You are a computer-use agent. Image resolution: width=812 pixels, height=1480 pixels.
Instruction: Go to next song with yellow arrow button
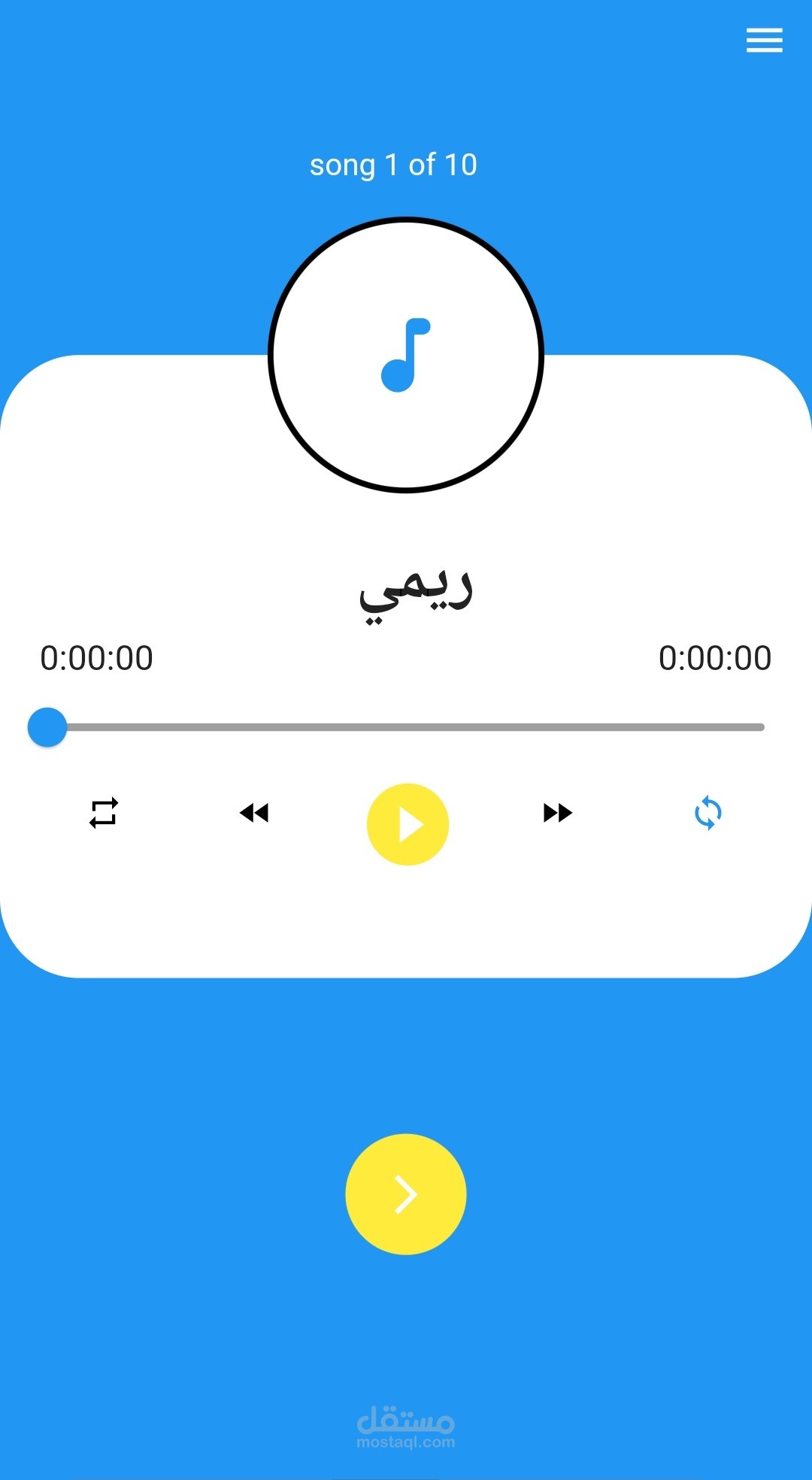tap(406, 1194)
